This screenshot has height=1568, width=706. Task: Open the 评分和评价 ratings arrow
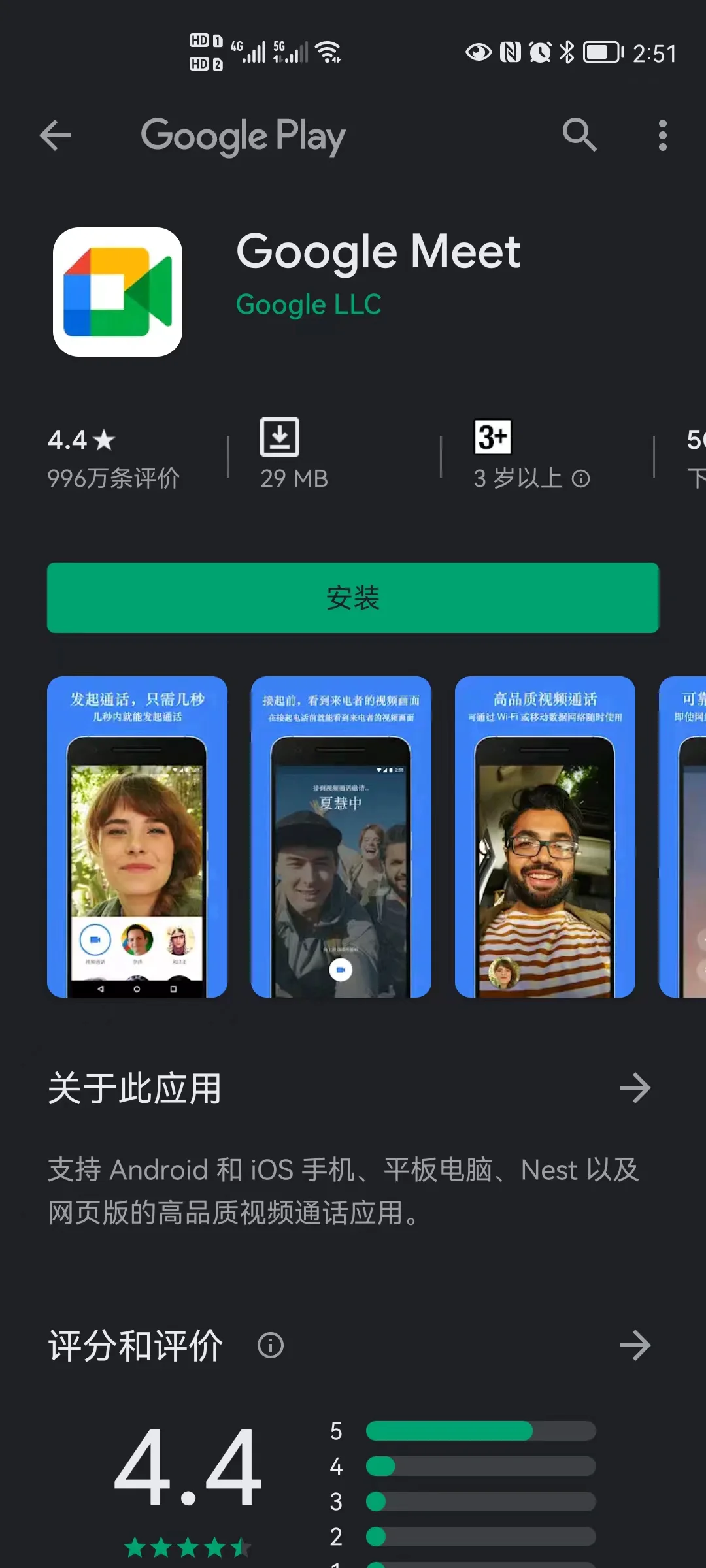coord(634,1346)
